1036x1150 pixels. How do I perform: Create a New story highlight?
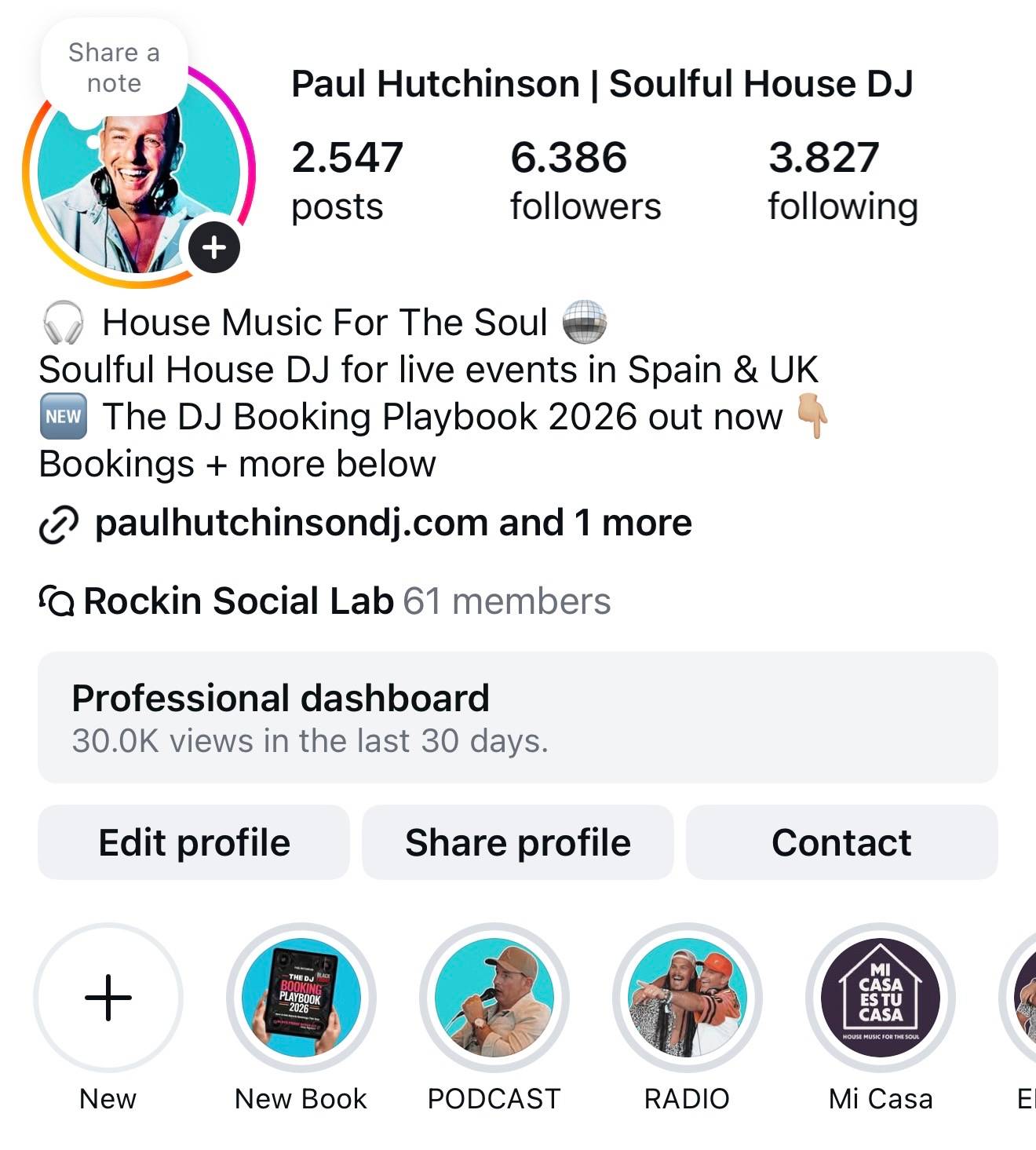pos(108,998)
